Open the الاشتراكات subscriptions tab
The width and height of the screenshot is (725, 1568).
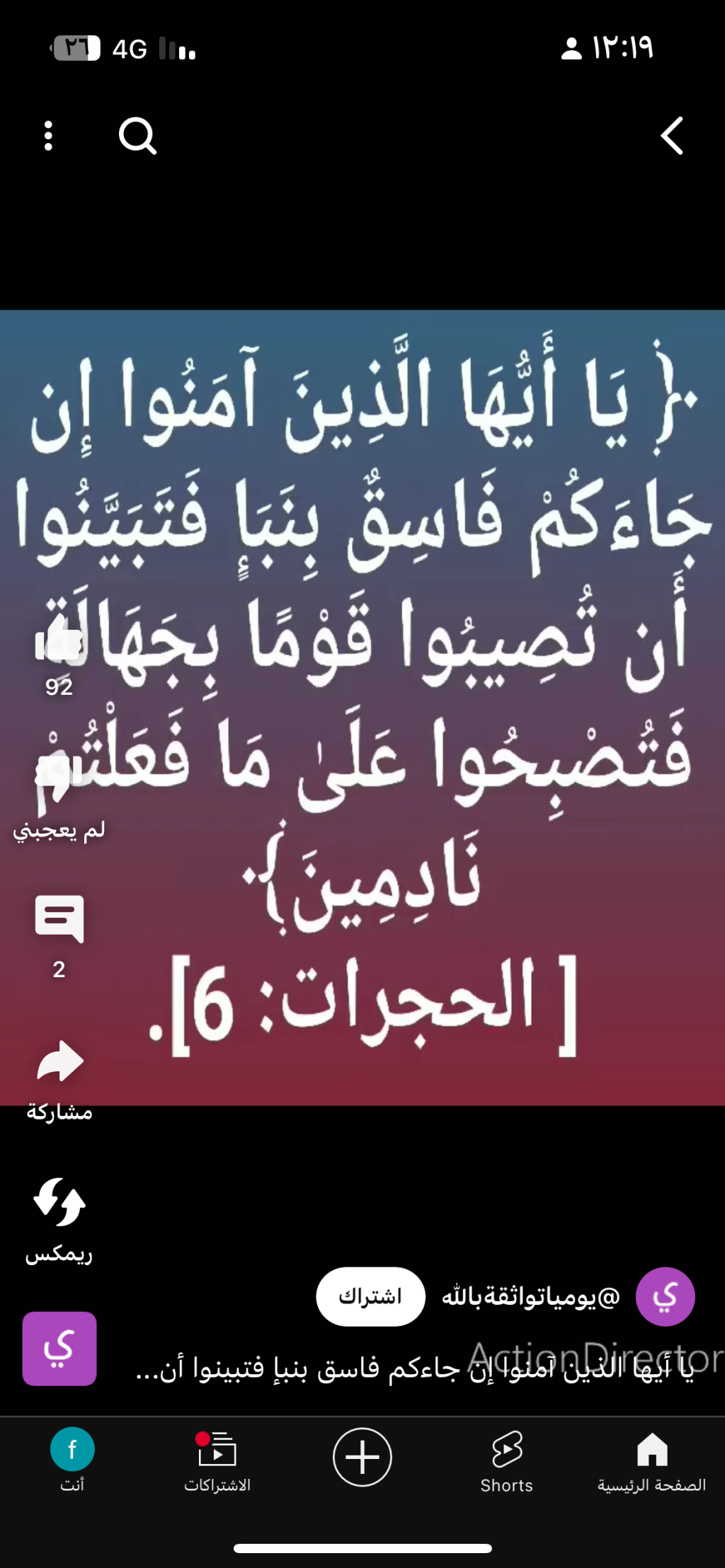[217, 1462]
